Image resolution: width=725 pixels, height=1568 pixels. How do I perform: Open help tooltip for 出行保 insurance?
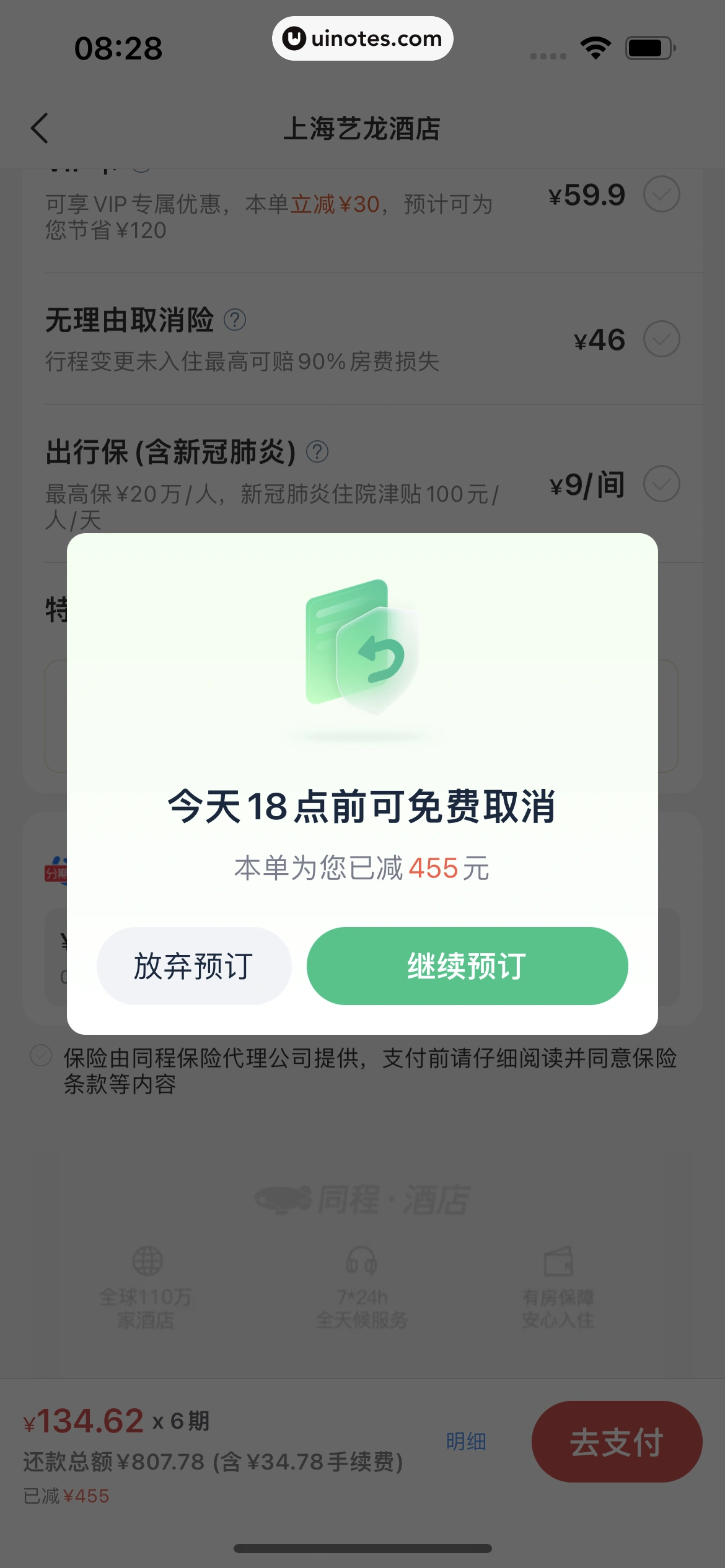318,451
